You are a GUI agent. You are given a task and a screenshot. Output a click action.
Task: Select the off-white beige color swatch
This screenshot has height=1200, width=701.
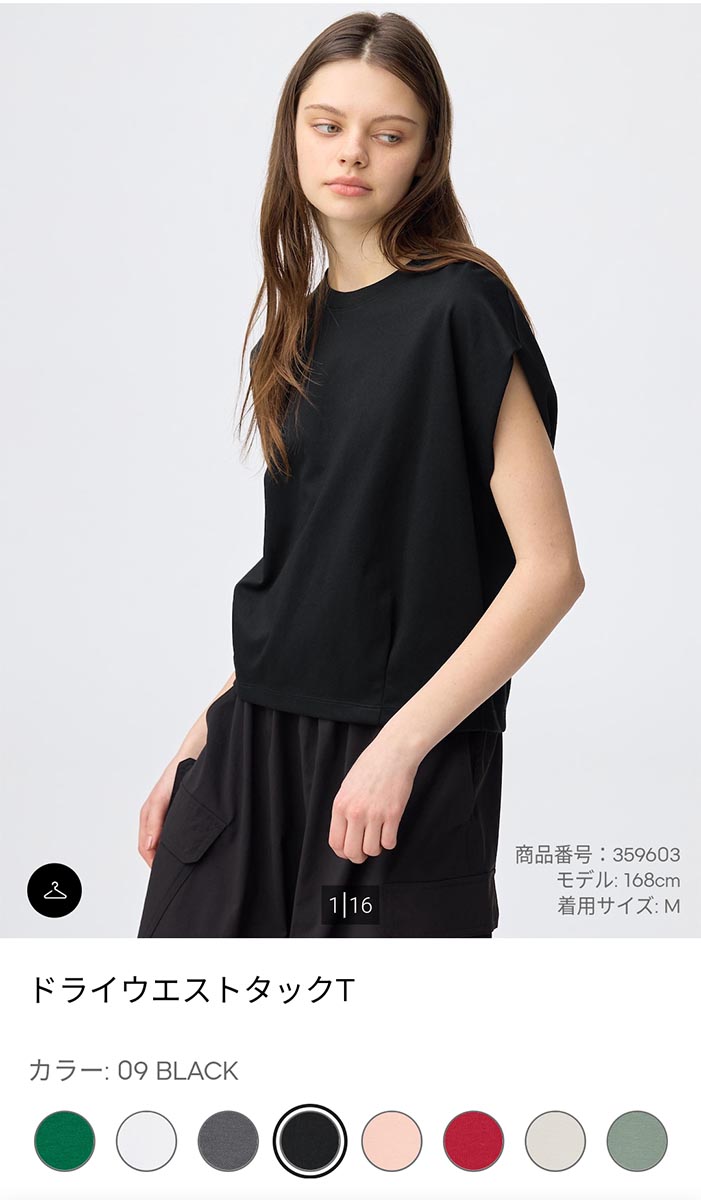click(x=555, y=1141)
